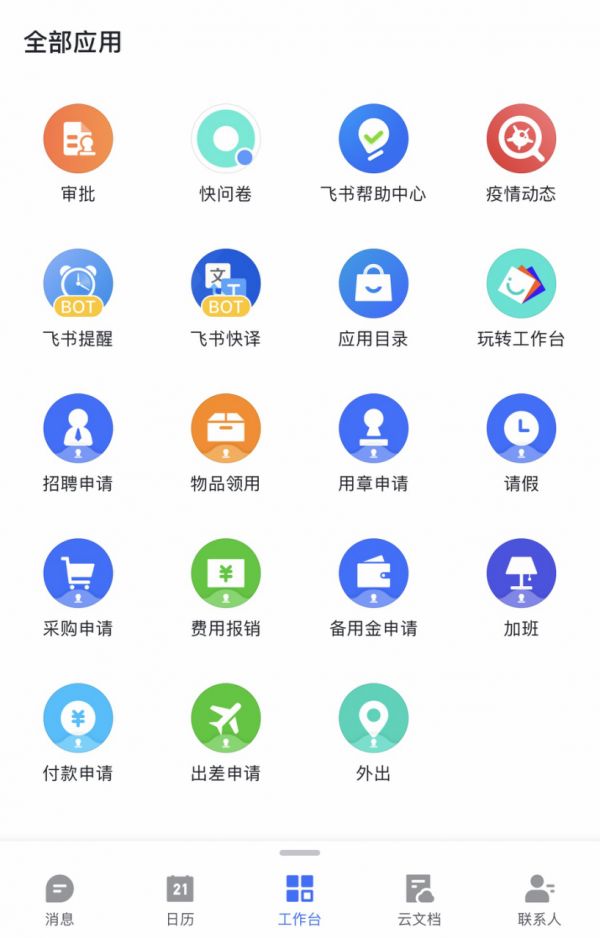Viewport: 600px width, 938px height.
Task: Start a 招聘申请 recruitment request
Action: click(x=78, y=429)
